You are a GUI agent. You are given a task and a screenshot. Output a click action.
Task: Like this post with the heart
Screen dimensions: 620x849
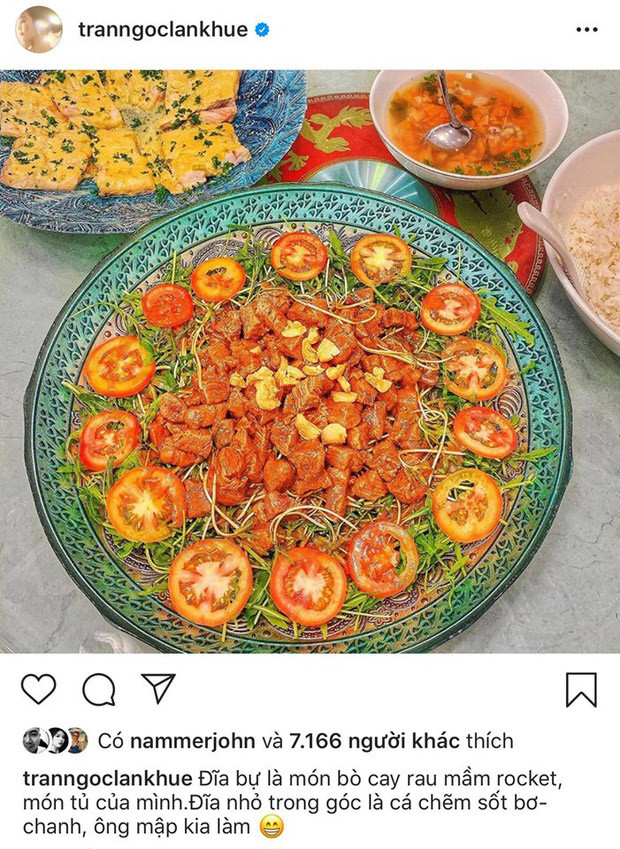(39, 689)
